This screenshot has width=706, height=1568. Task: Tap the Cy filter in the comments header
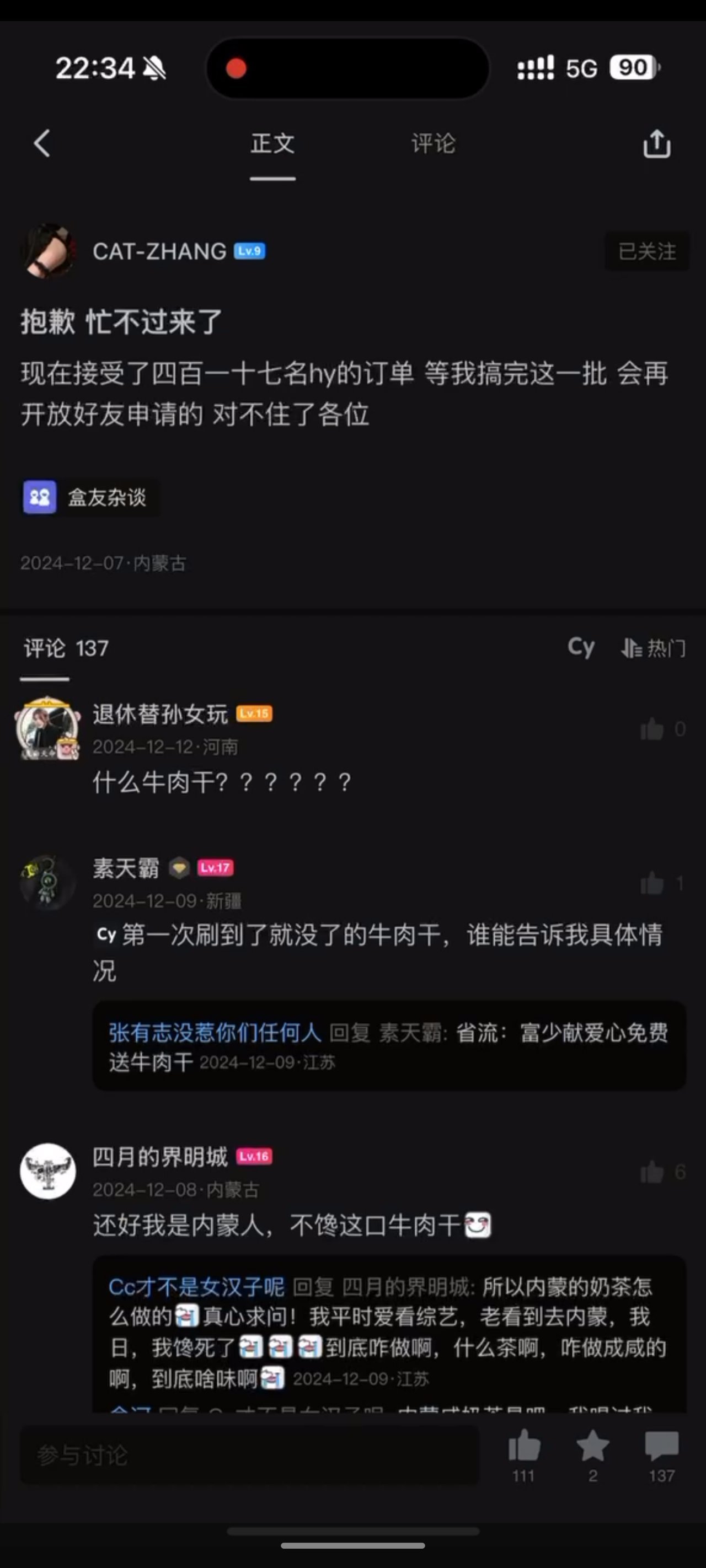[x=580, y=647]
